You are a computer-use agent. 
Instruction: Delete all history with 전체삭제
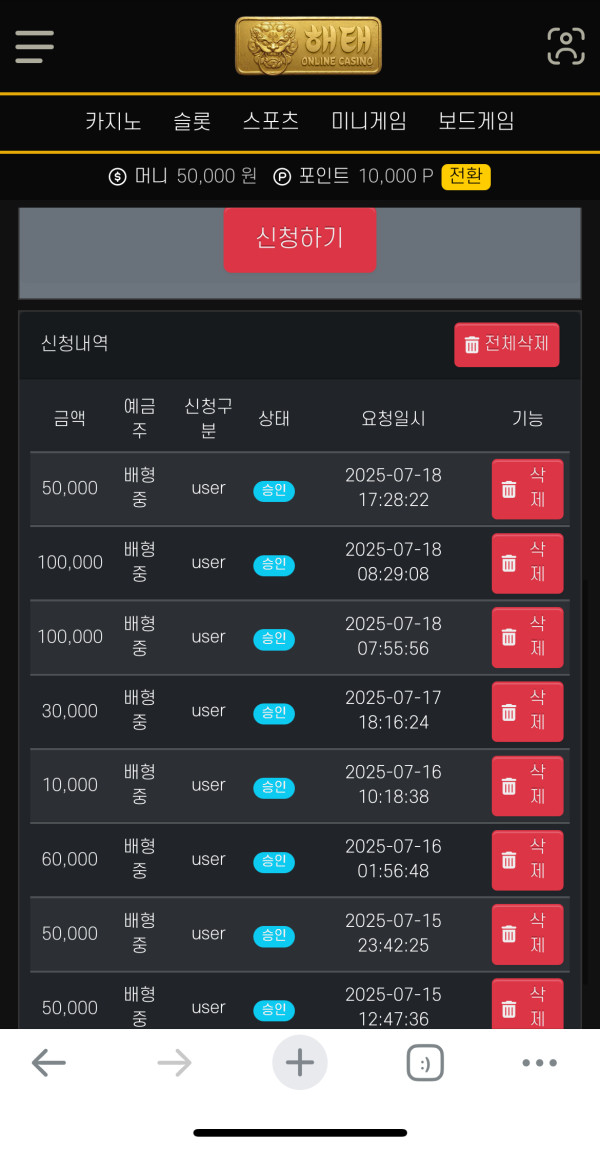click(506, 344)
